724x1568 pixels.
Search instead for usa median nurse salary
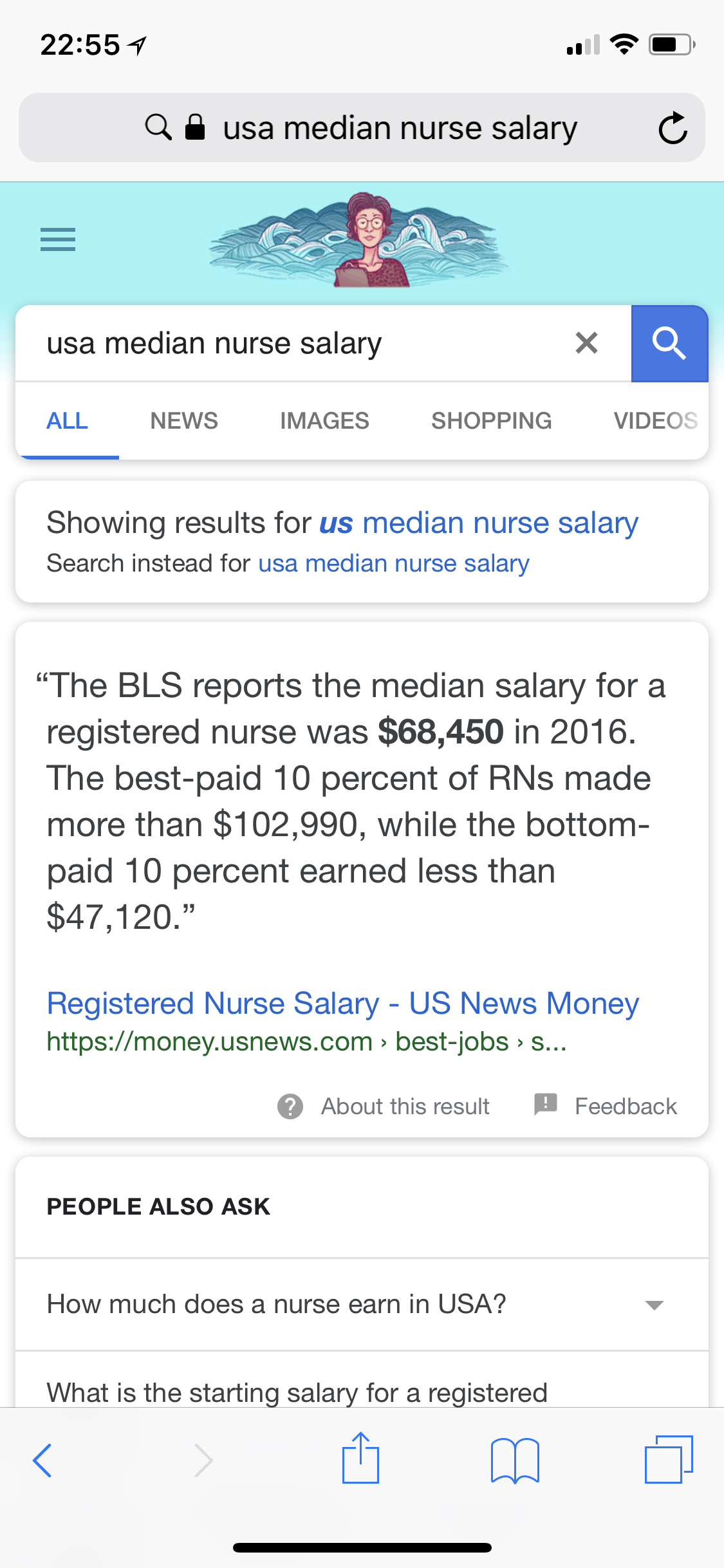(x=394, y=563)
